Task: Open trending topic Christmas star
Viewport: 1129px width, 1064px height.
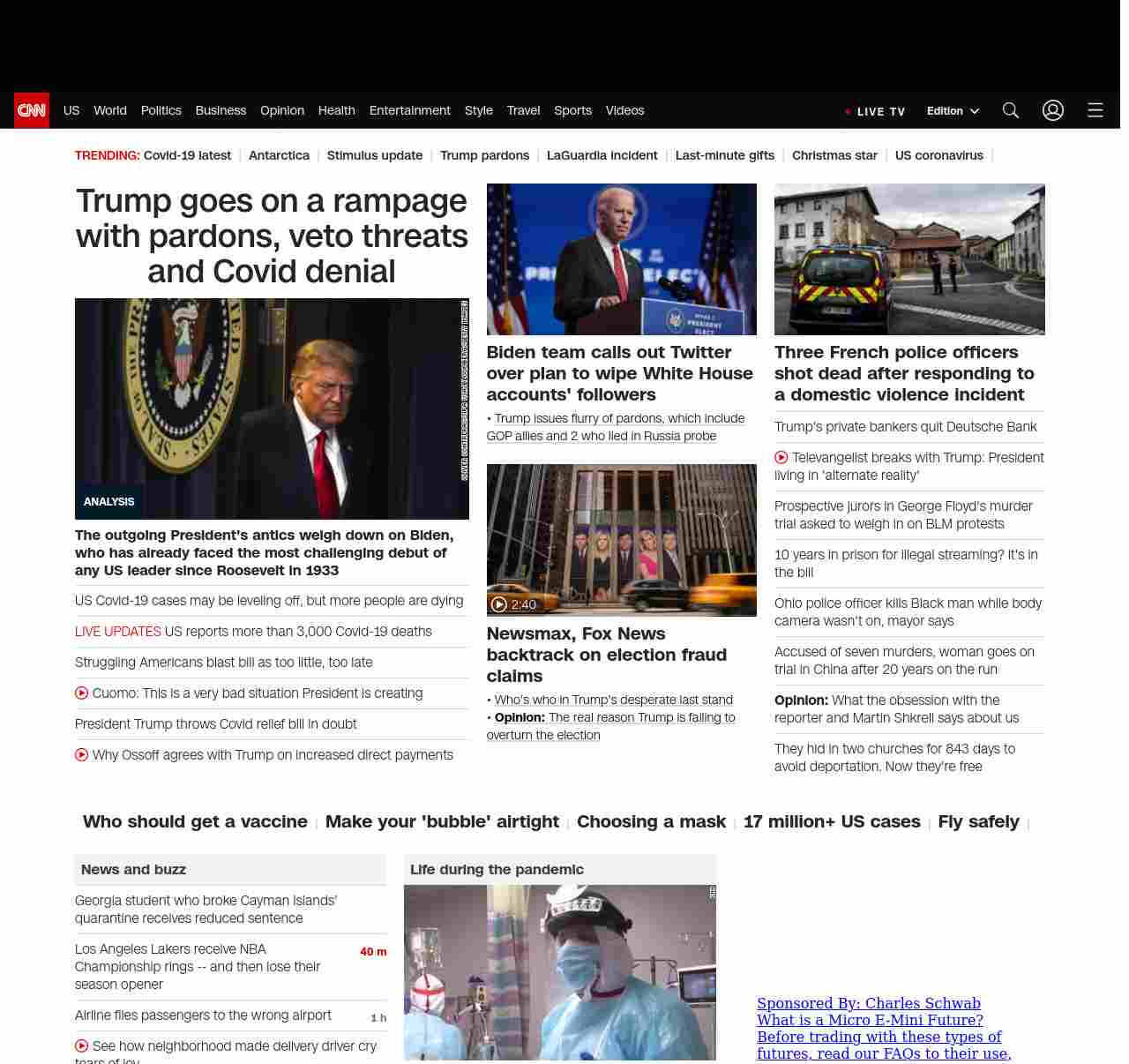Action: click(834, 155)
